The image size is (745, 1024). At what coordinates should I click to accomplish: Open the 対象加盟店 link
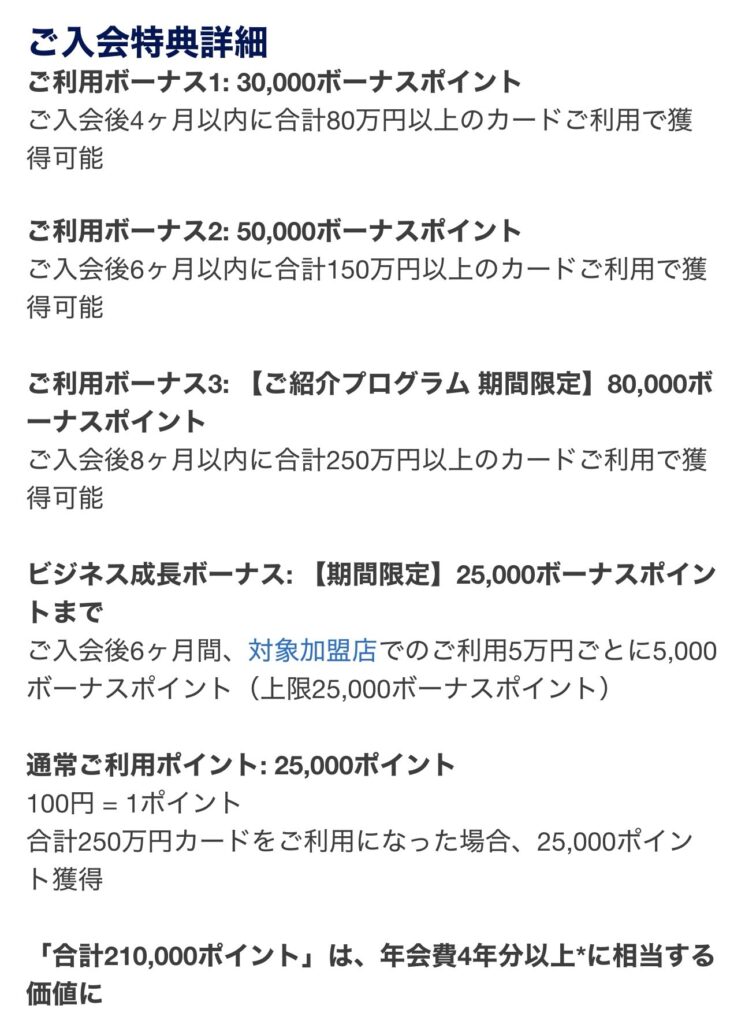pyautogui.click(x=312, y=651)
